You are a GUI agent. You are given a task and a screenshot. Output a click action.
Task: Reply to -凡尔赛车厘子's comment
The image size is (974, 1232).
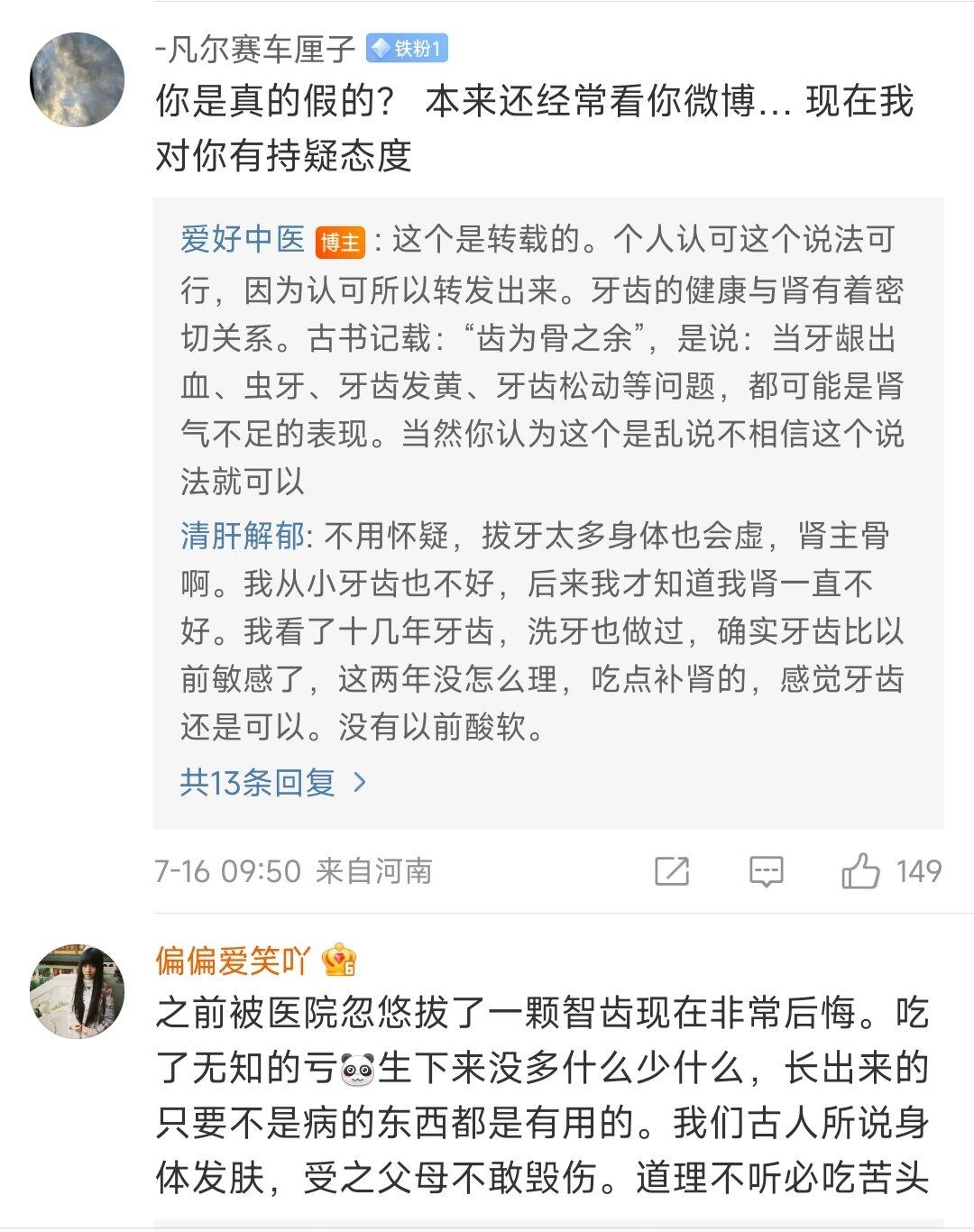click(x=766, y=871)
